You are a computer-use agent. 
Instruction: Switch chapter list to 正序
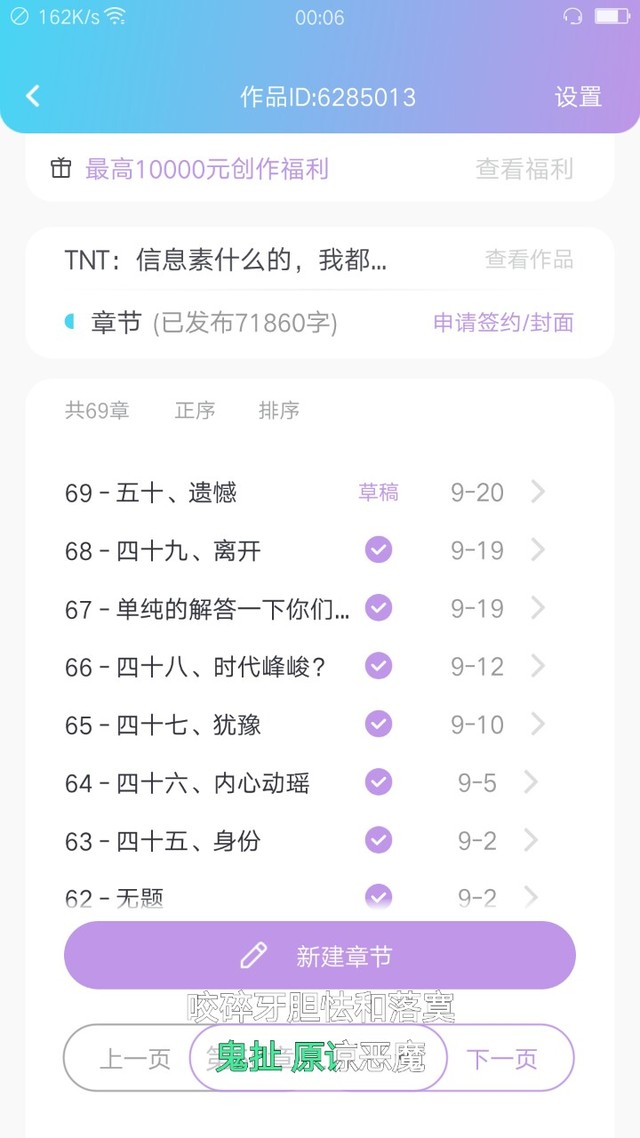coord(195,411)
